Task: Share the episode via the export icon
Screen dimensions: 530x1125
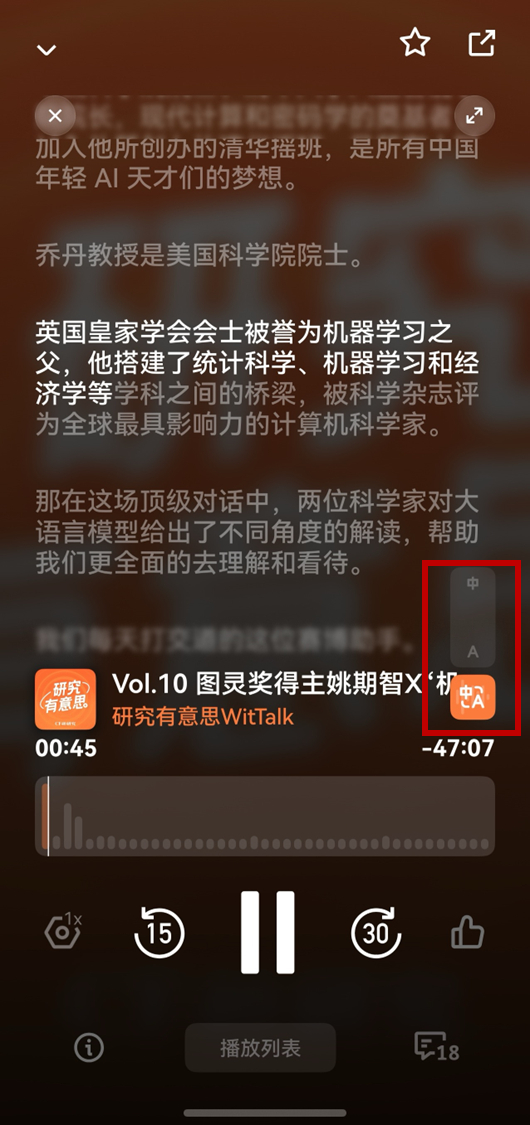Action: pyautogui.click(x=481, y=43)
